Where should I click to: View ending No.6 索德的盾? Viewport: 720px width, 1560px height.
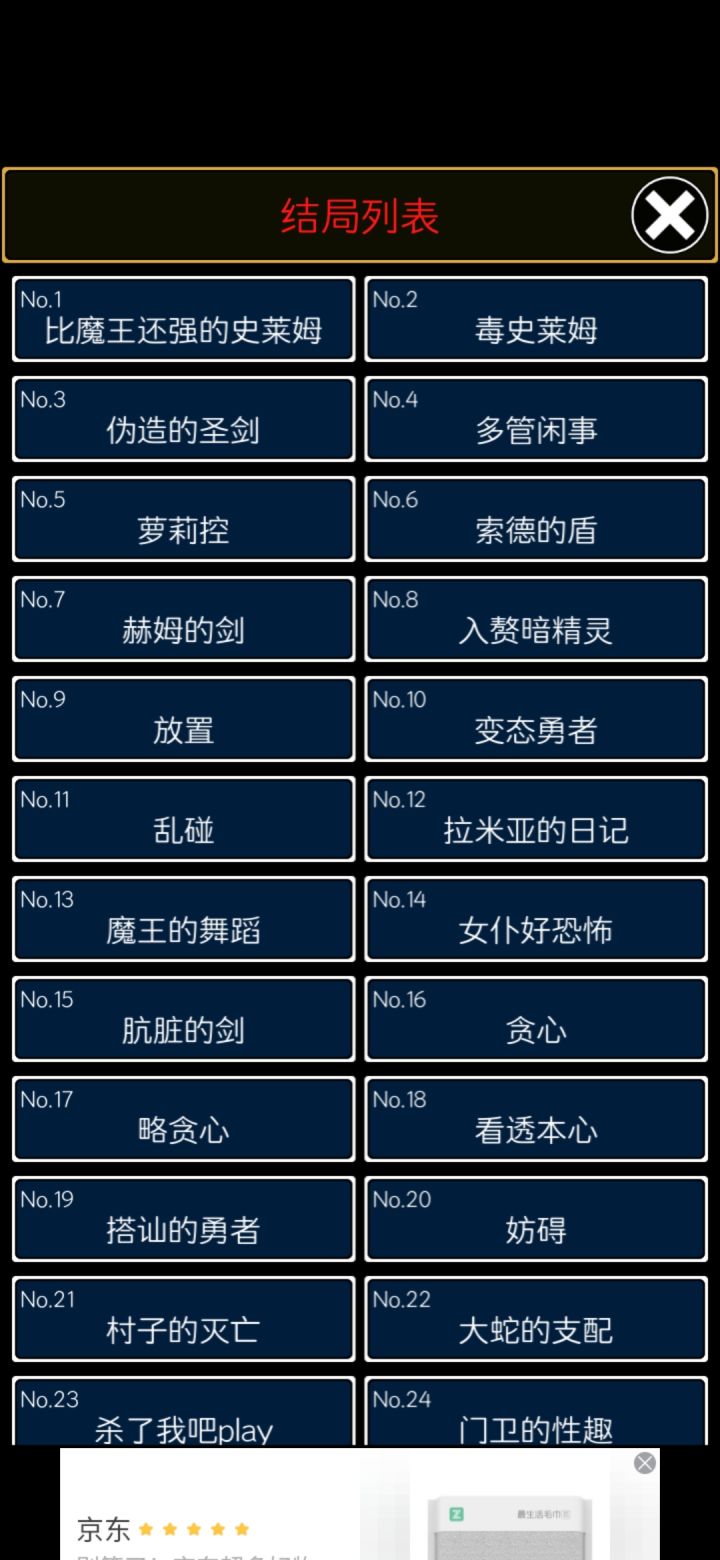tap(536, 519)
